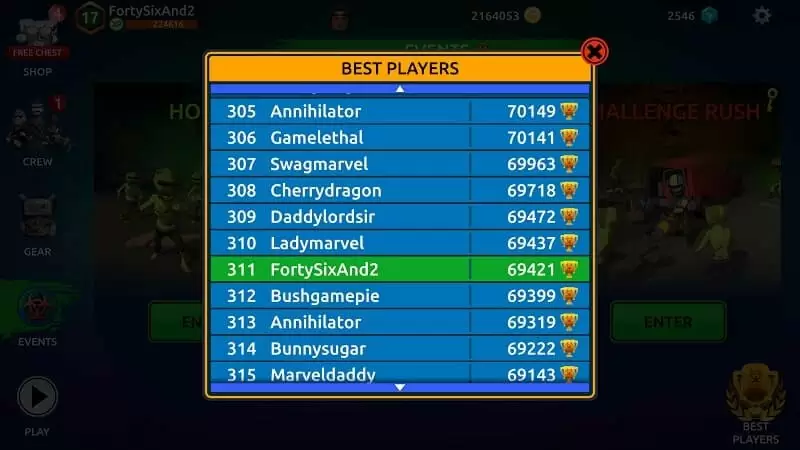This screenshot has height=450, width=800.
Task: Select the FortySixAnd2 highlighted row
Action: pyautogui.click(x=400, y=269)
